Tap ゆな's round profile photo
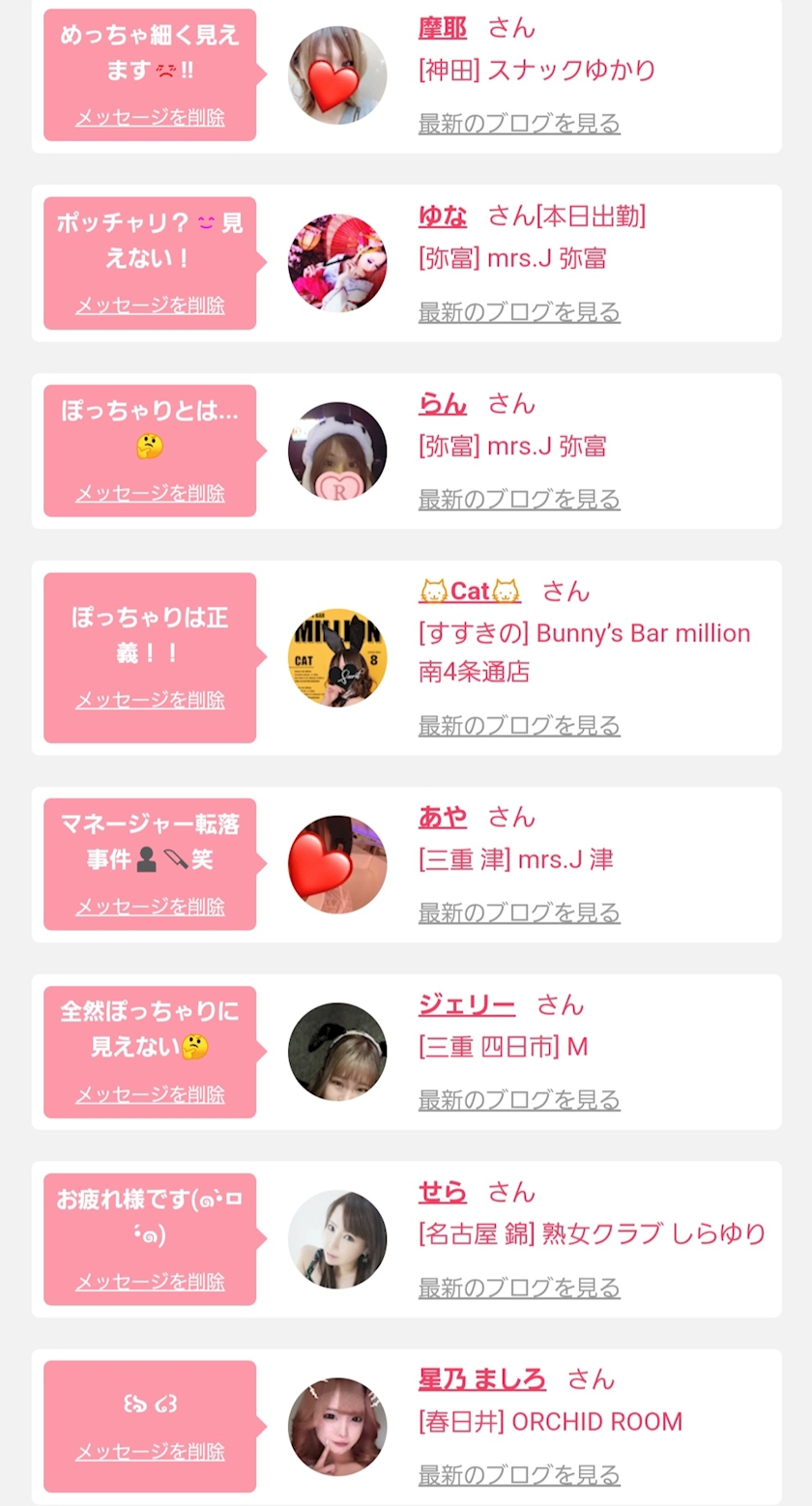The height and width of the screenshot is (1506, 812). 337,263
